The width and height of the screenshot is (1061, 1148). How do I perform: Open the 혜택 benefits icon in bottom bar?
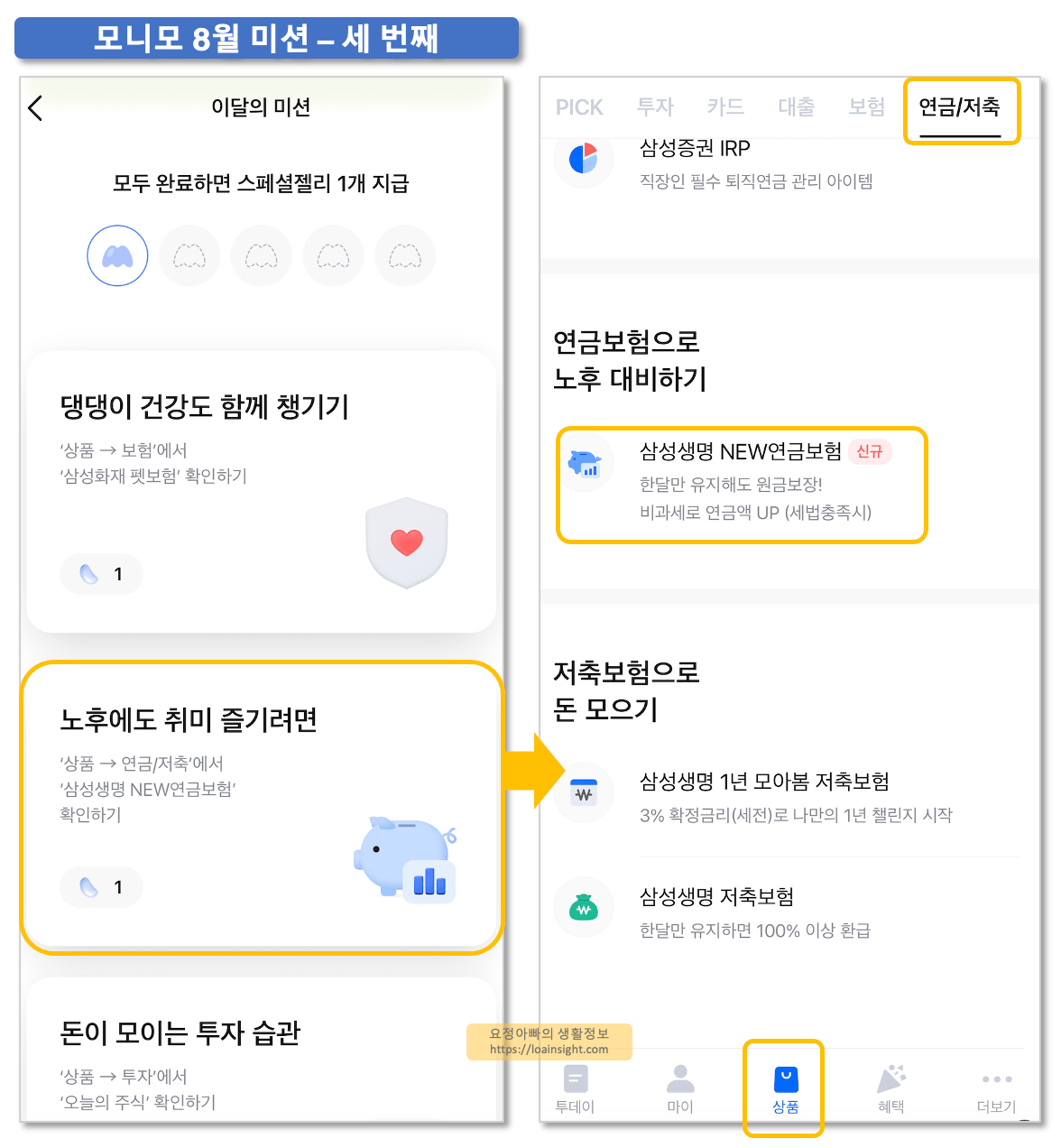click(x=890, y=1079)
